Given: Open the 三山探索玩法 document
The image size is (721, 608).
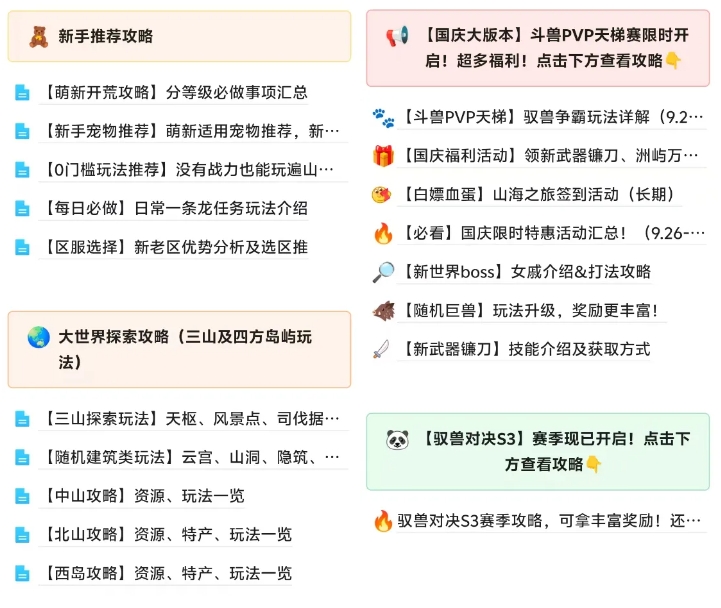Looking at the screenshot, I should [x=188, y=418].
